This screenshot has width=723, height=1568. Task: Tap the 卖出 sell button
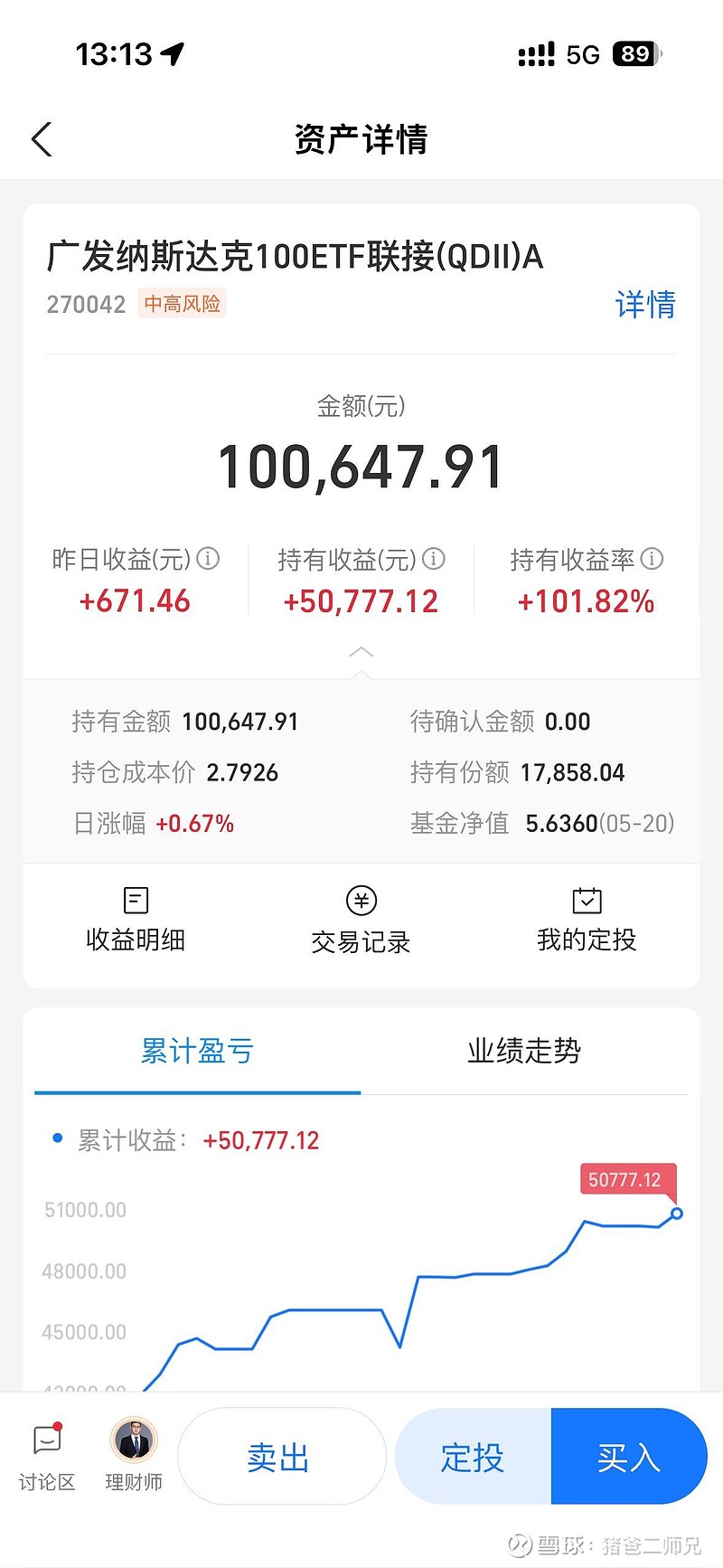(280, 1456)
